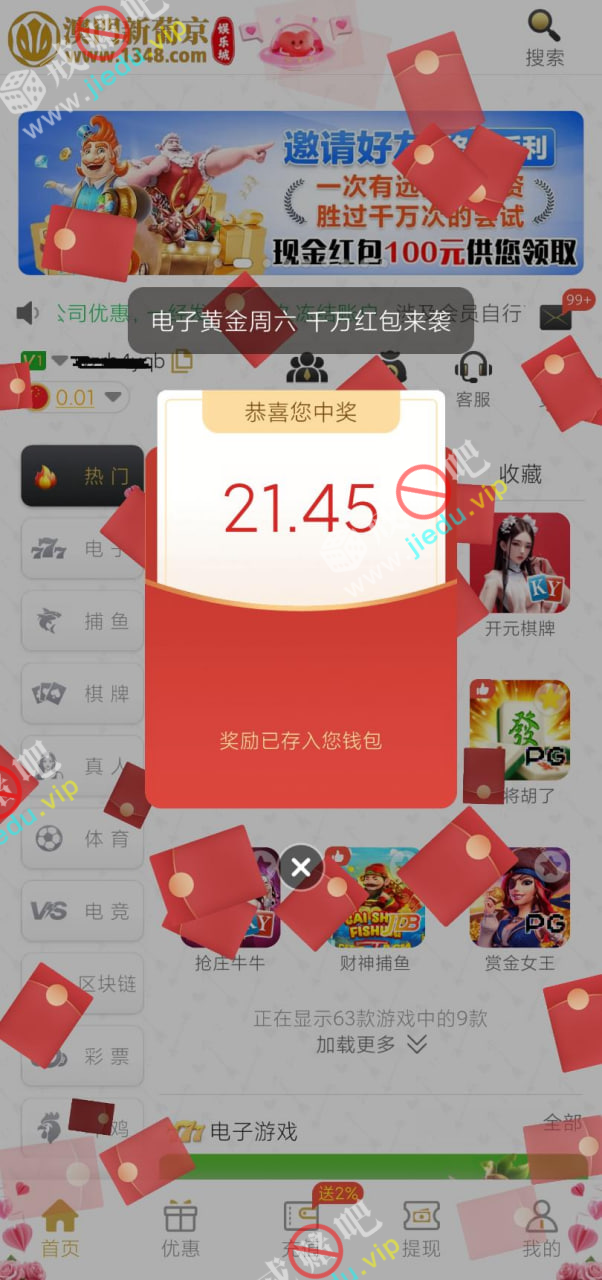
Task: Select the 体育 category
Action: [x=83, y=839]
